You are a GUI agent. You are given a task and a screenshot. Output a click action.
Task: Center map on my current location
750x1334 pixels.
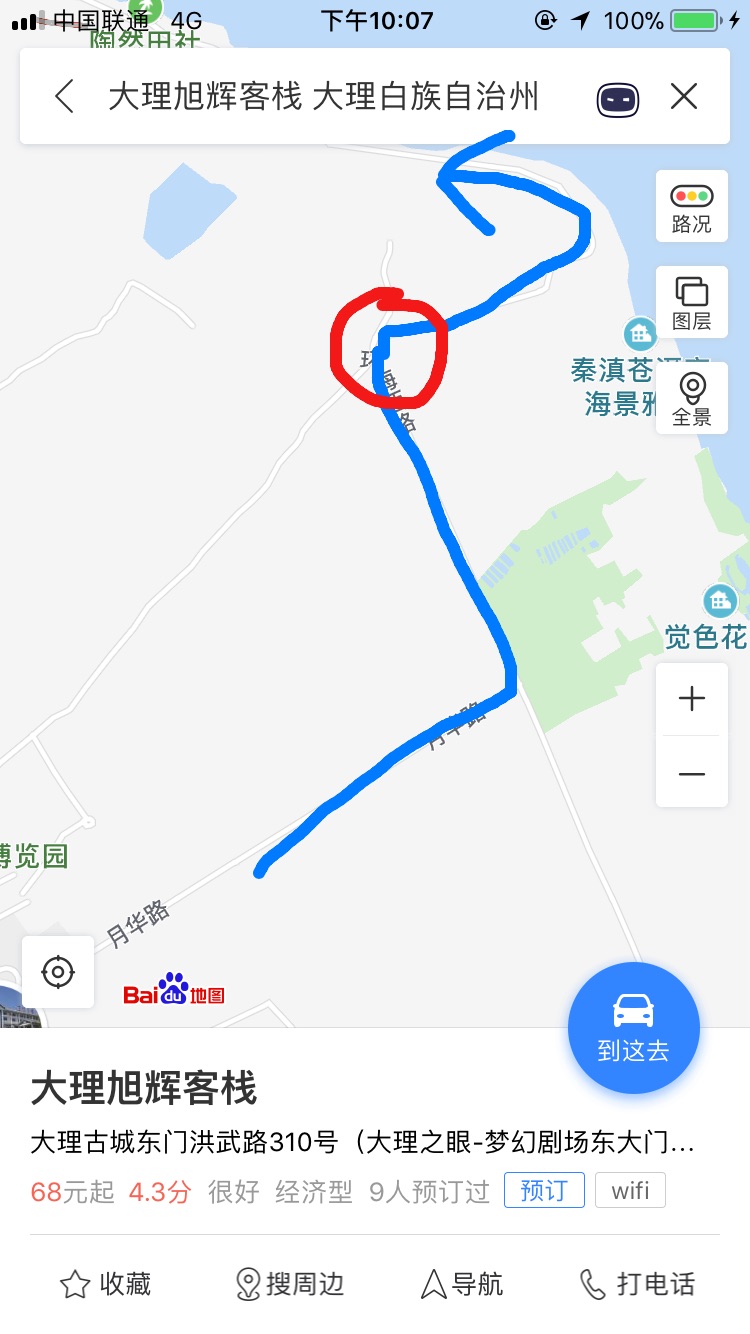pos(58,971)
